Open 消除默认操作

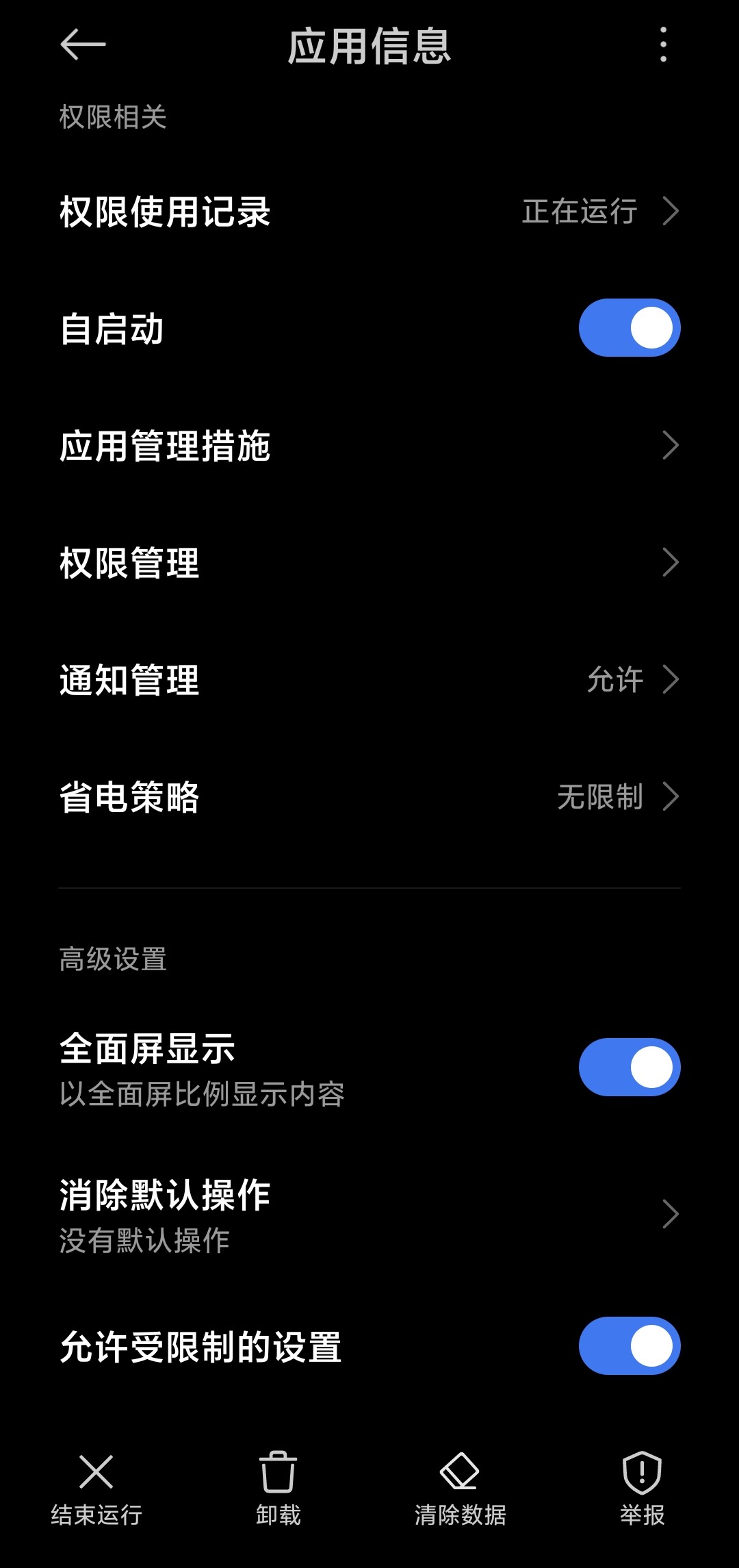point(369,1215)
